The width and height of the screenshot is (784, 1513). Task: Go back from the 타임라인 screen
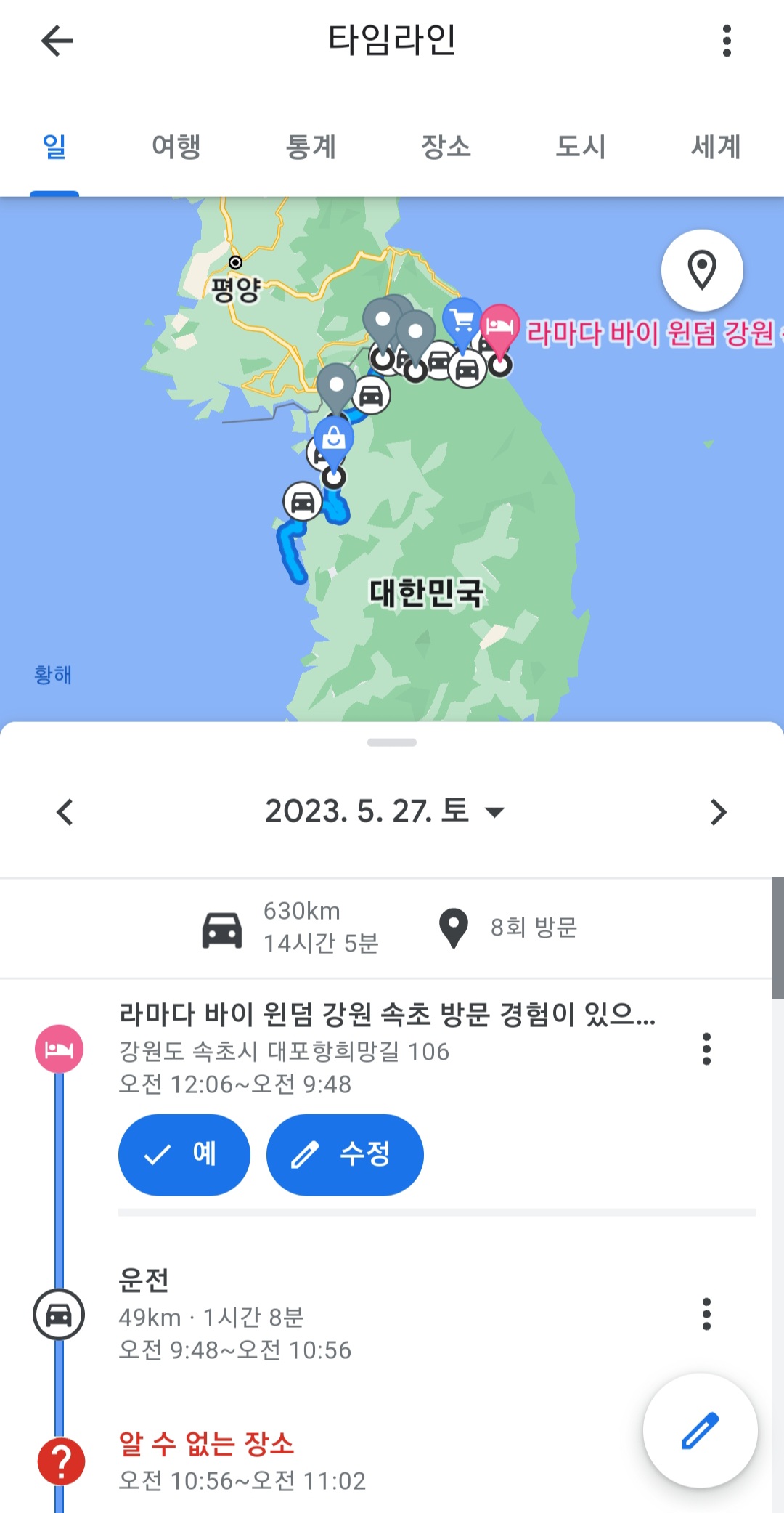(57, 41)
